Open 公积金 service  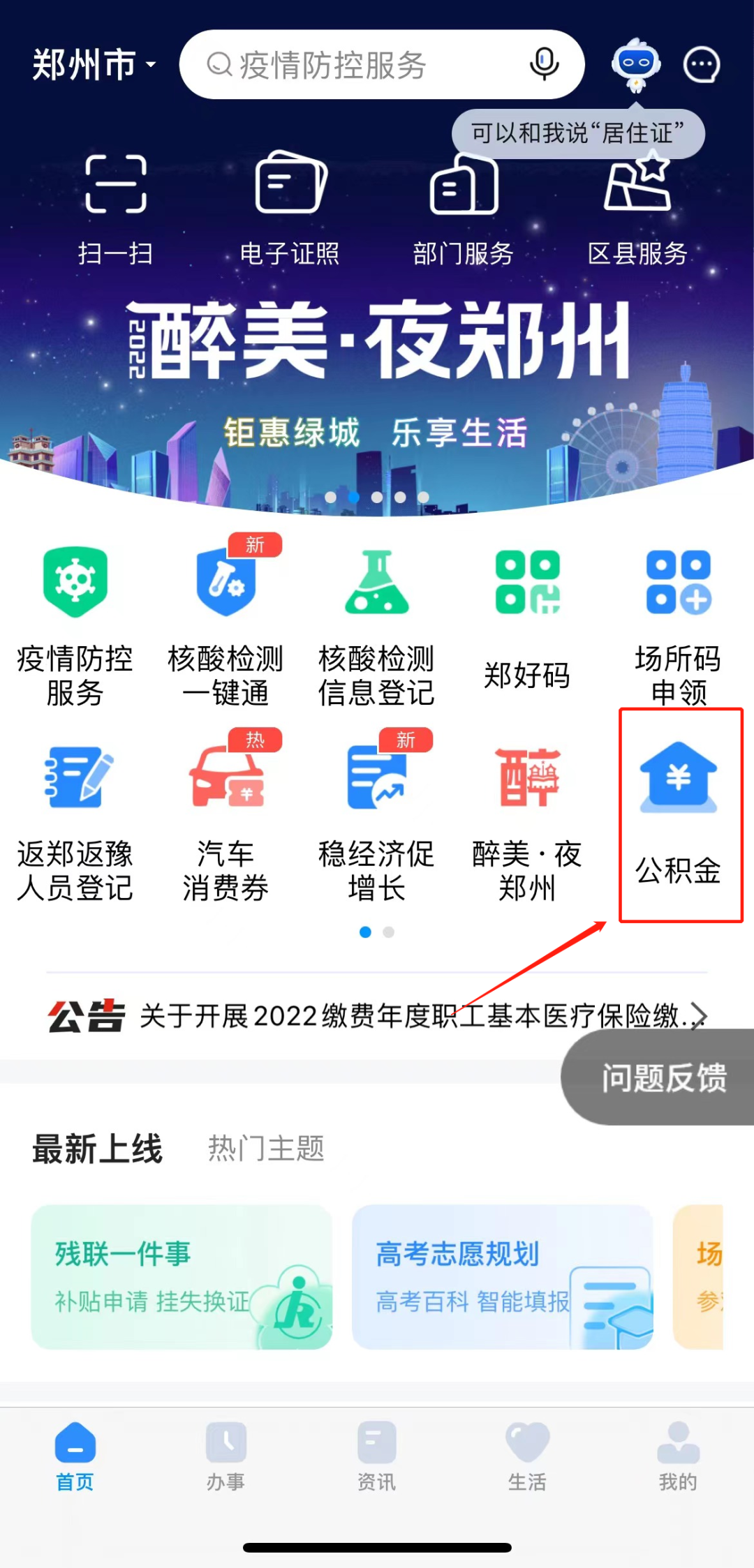click(678, 813)
